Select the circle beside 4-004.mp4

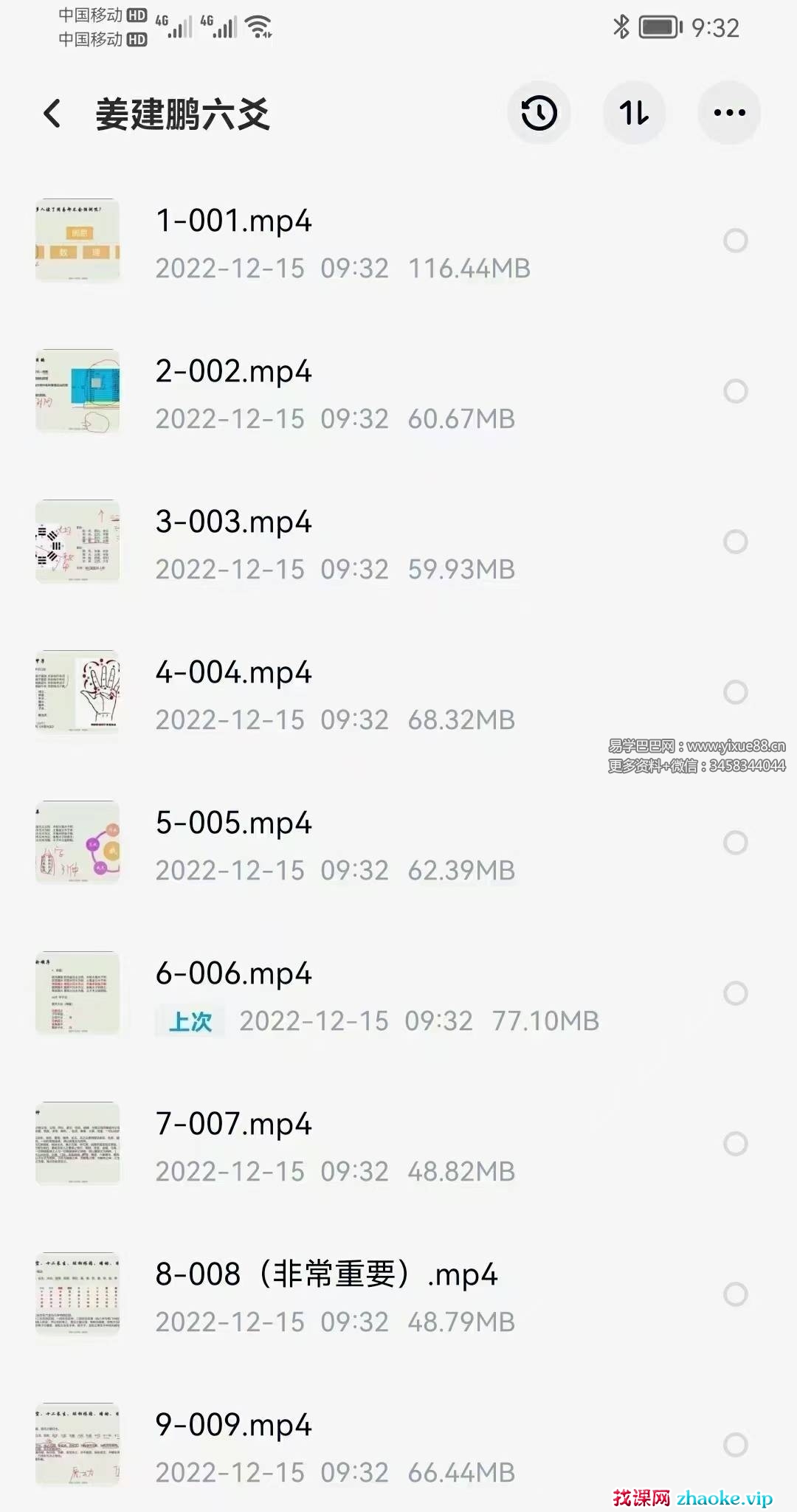(x=735, y=692)
